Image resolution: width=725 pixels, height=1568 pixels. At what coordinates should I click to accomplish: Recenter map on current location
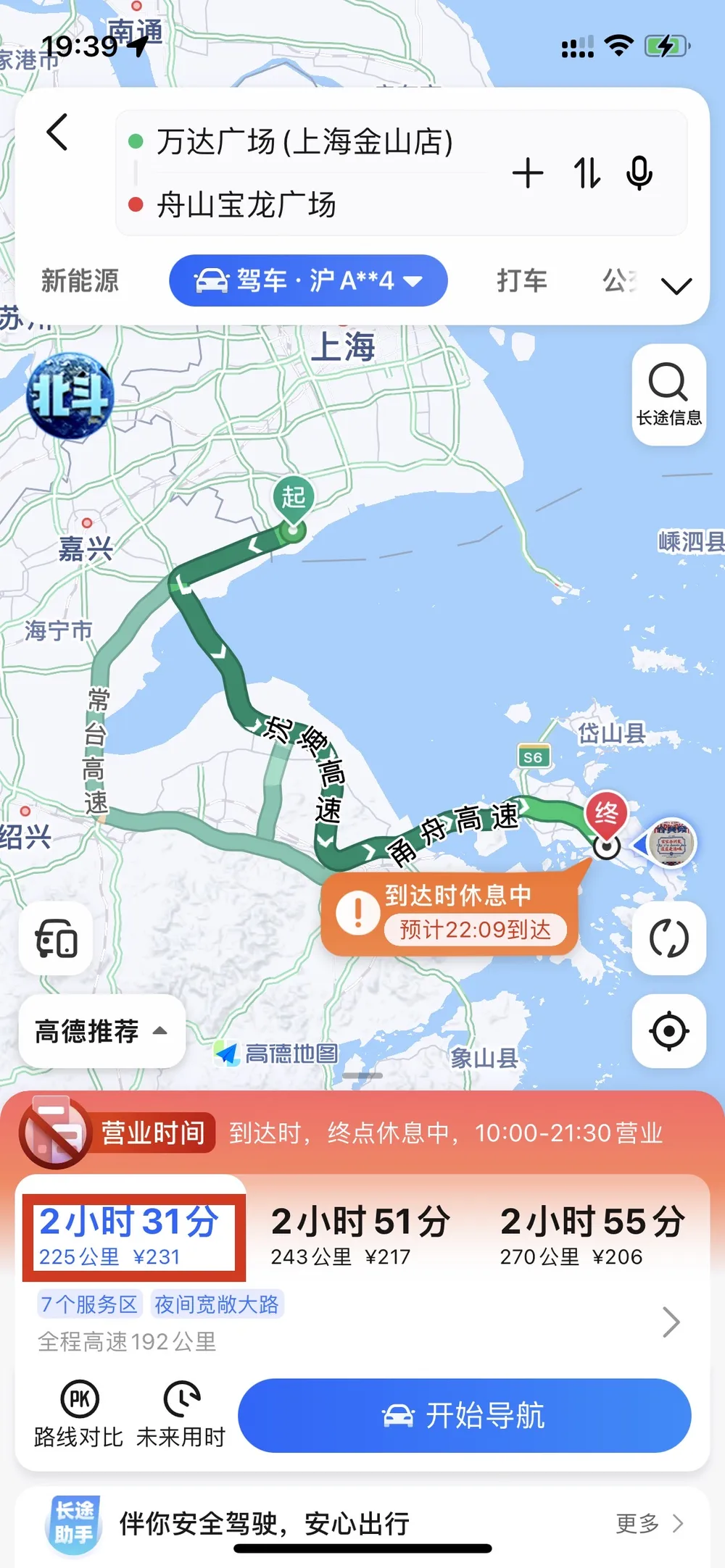pyautogui.click(x=668, y=1030)
